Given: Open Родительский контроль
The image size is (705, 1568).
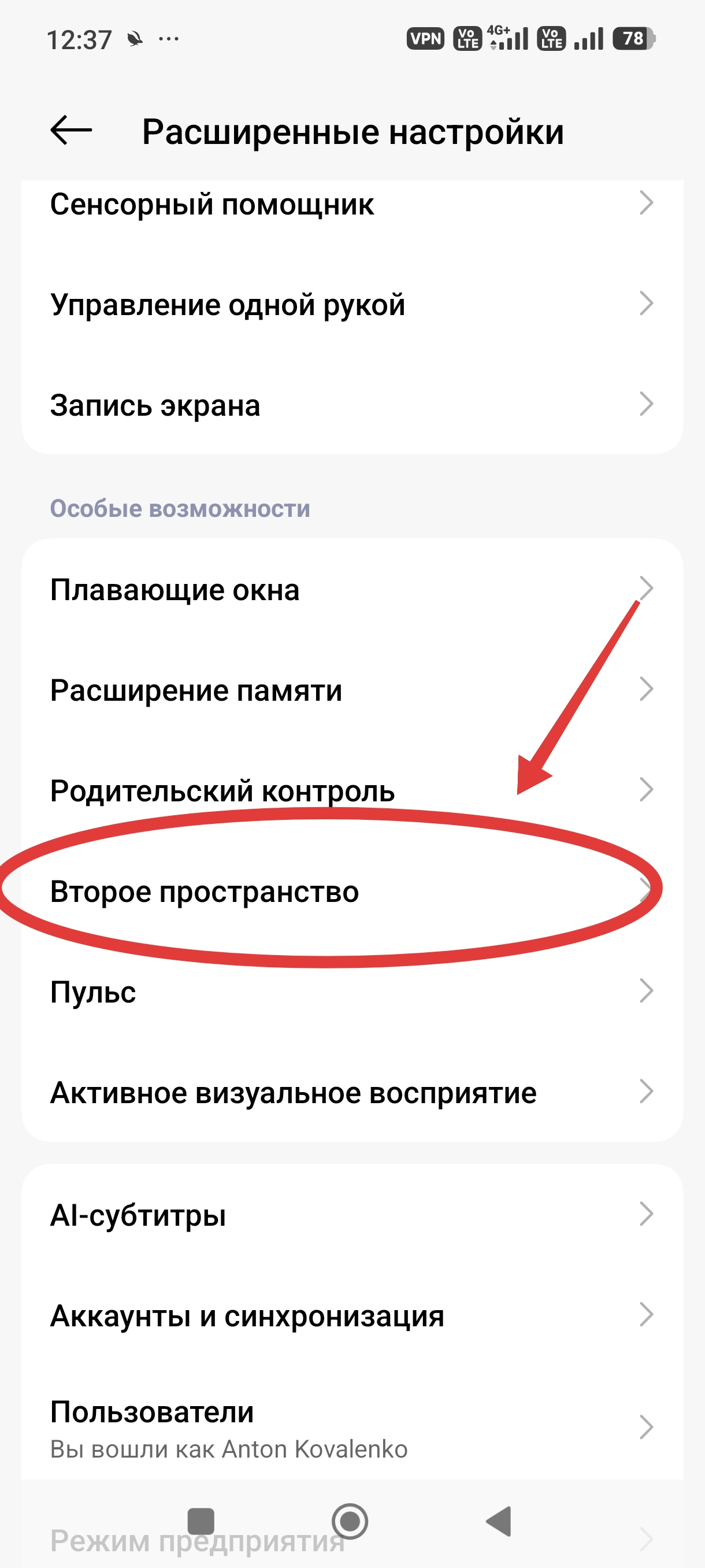Looking at the screenshot, I should coord(351,790).
